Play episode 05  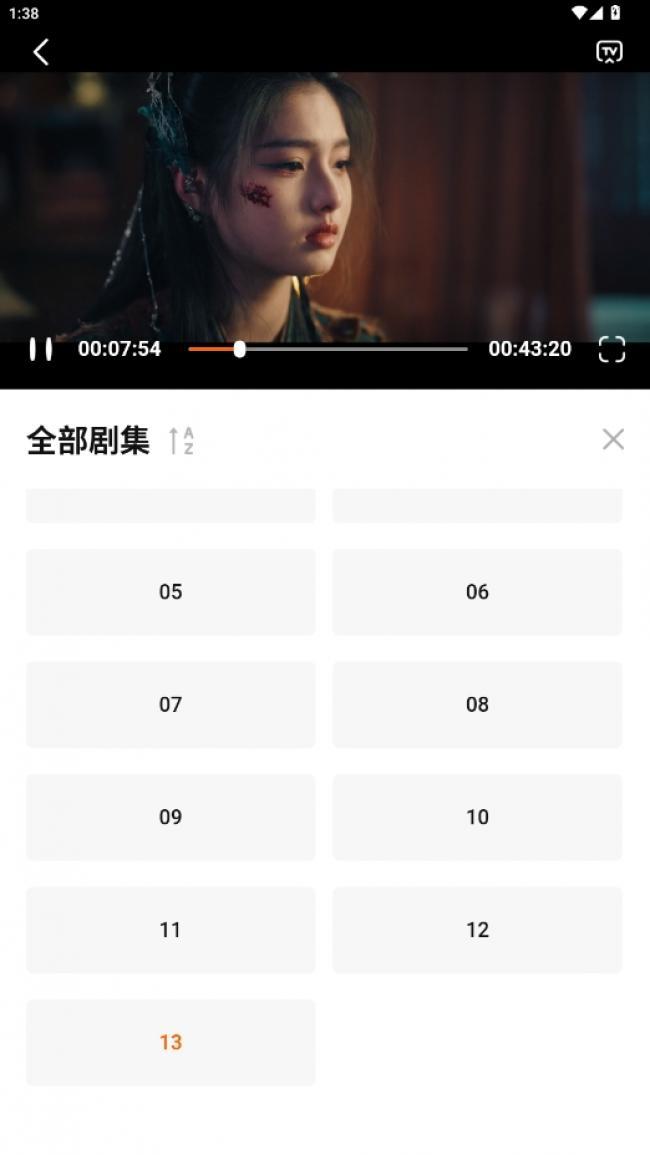point(171,592)
